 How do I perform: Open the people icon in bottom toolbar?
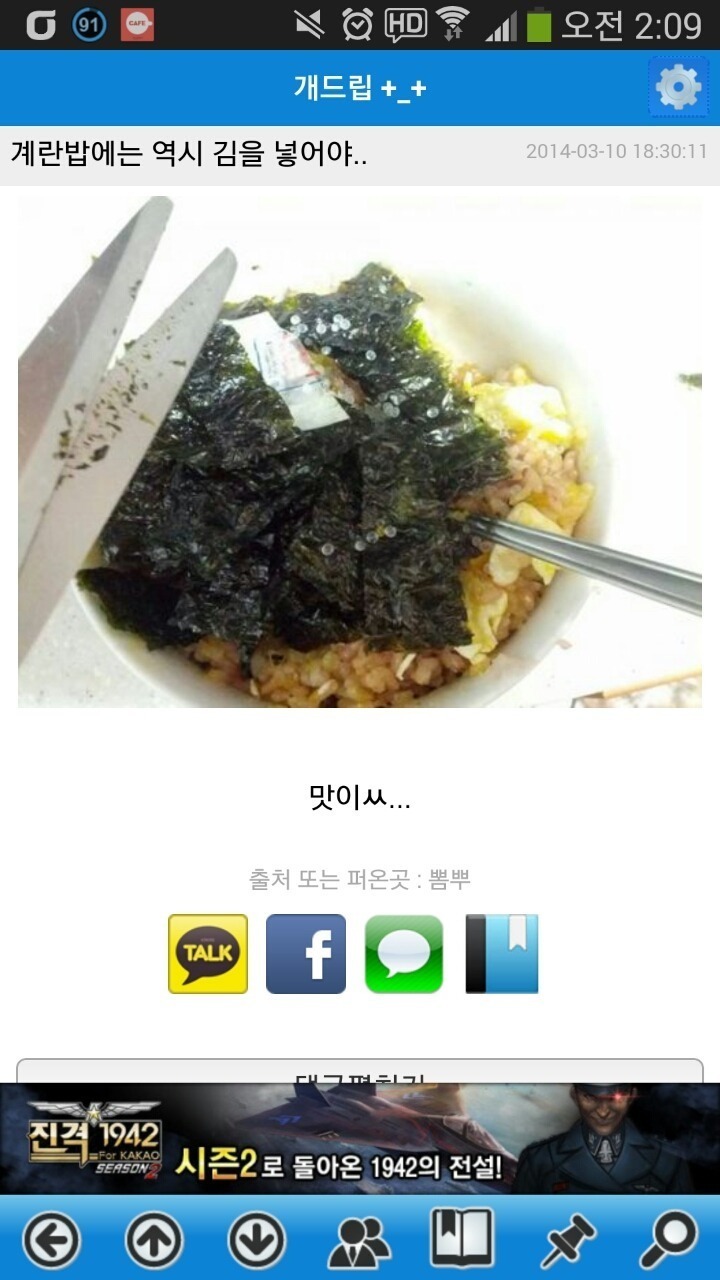coord(360,1240)
